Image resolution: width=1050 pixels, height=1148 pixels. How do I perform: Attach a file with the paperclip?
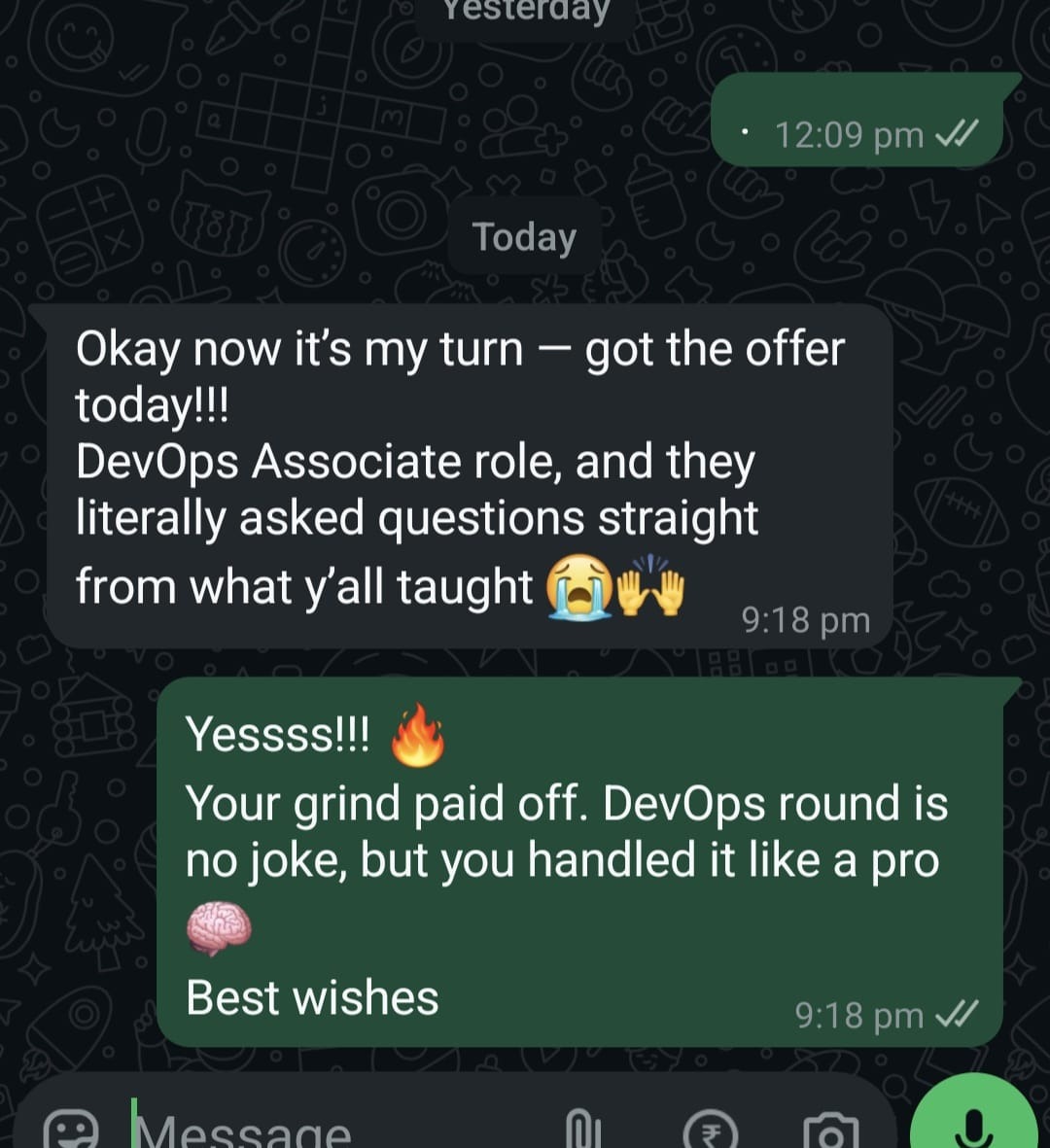tap(583, 1131)
